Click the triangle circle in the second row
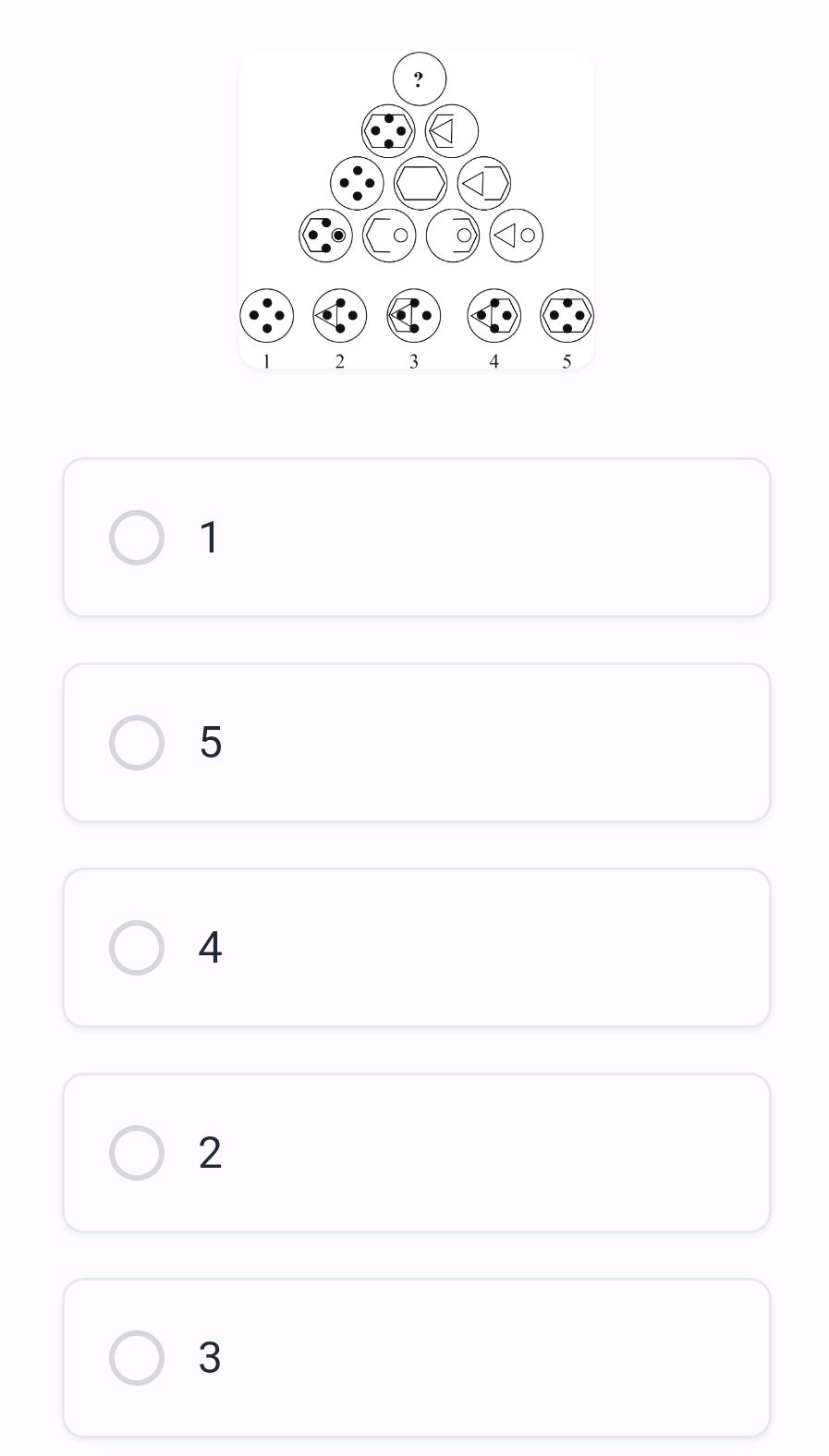This screenshot has width=829, height=1456. [x=450, y=130]
